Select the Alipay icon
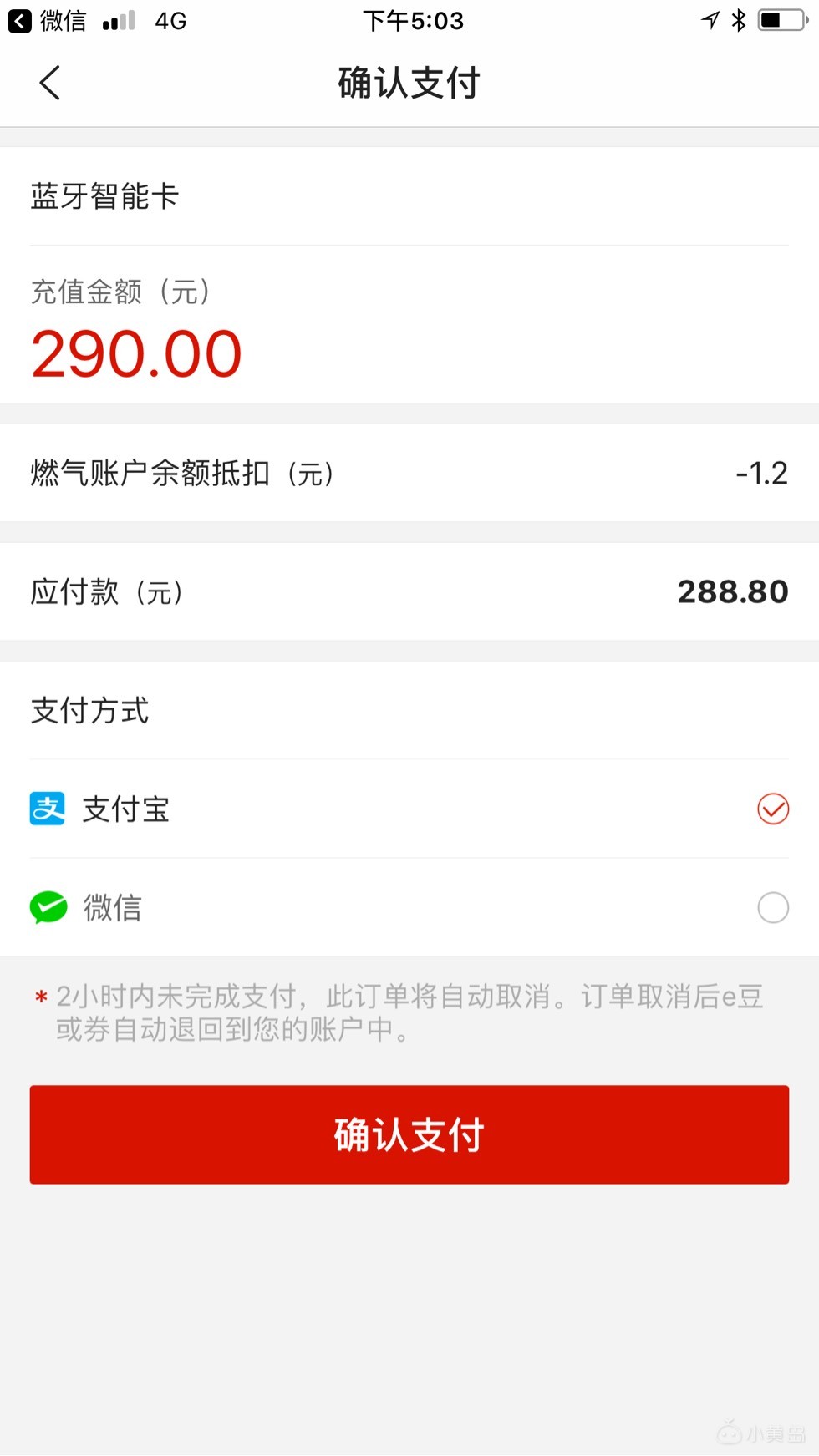819x1456 pixels. tap(48, 809)
